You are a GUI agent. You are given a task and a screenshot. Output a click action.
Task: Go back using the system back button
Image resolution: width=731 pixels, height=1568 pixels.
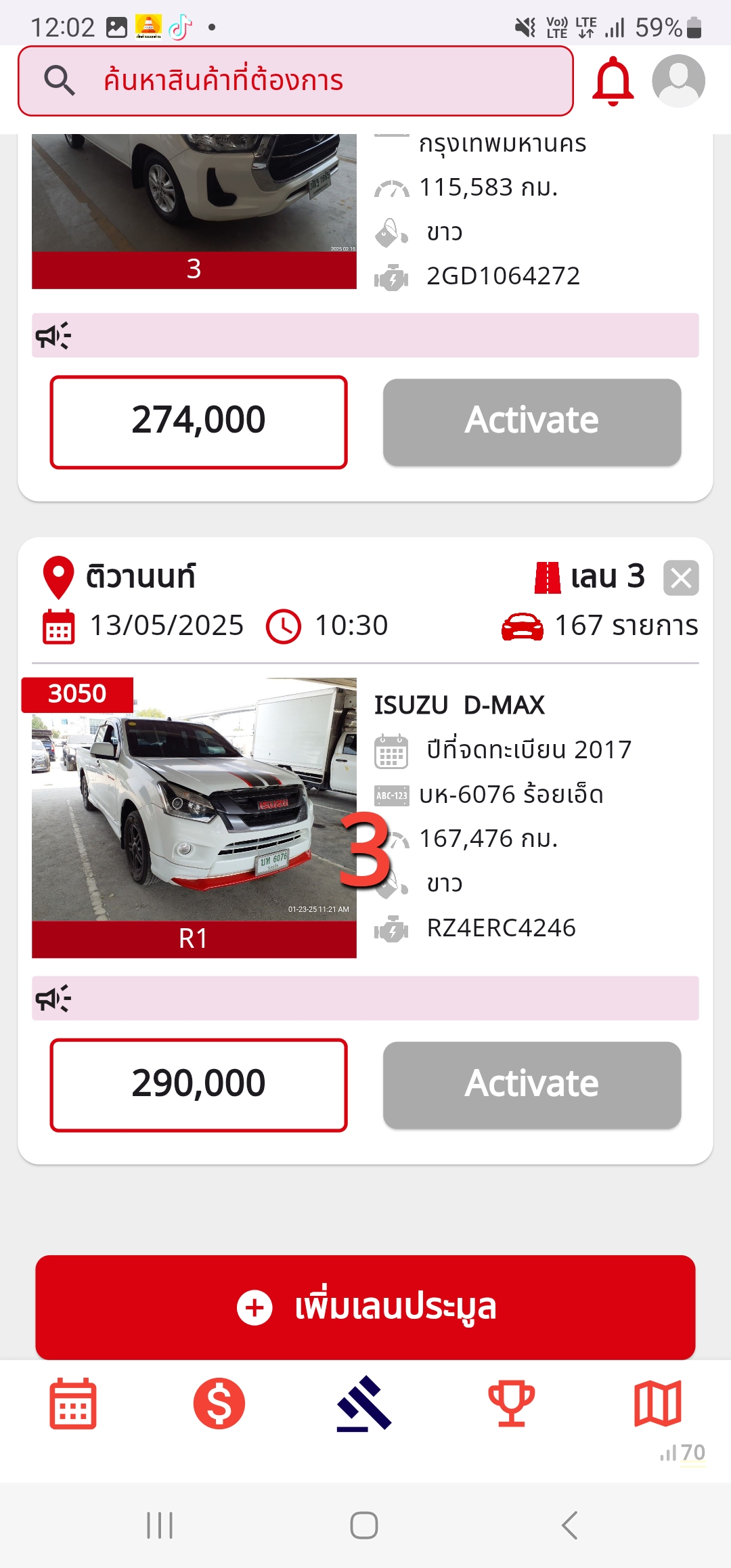coord(570,1525)
